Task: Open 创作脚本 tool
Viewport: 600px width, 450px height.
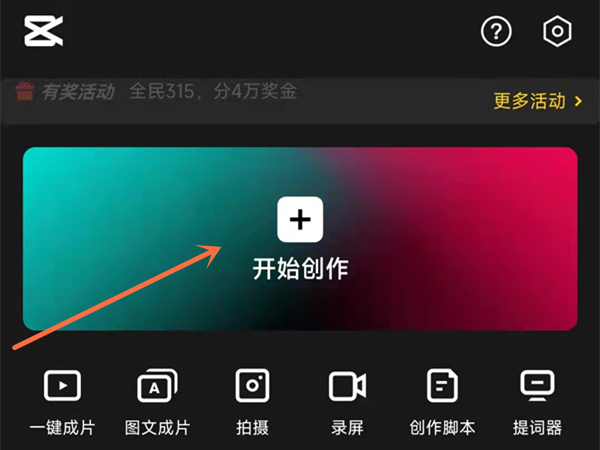Action: pos(442,402)
